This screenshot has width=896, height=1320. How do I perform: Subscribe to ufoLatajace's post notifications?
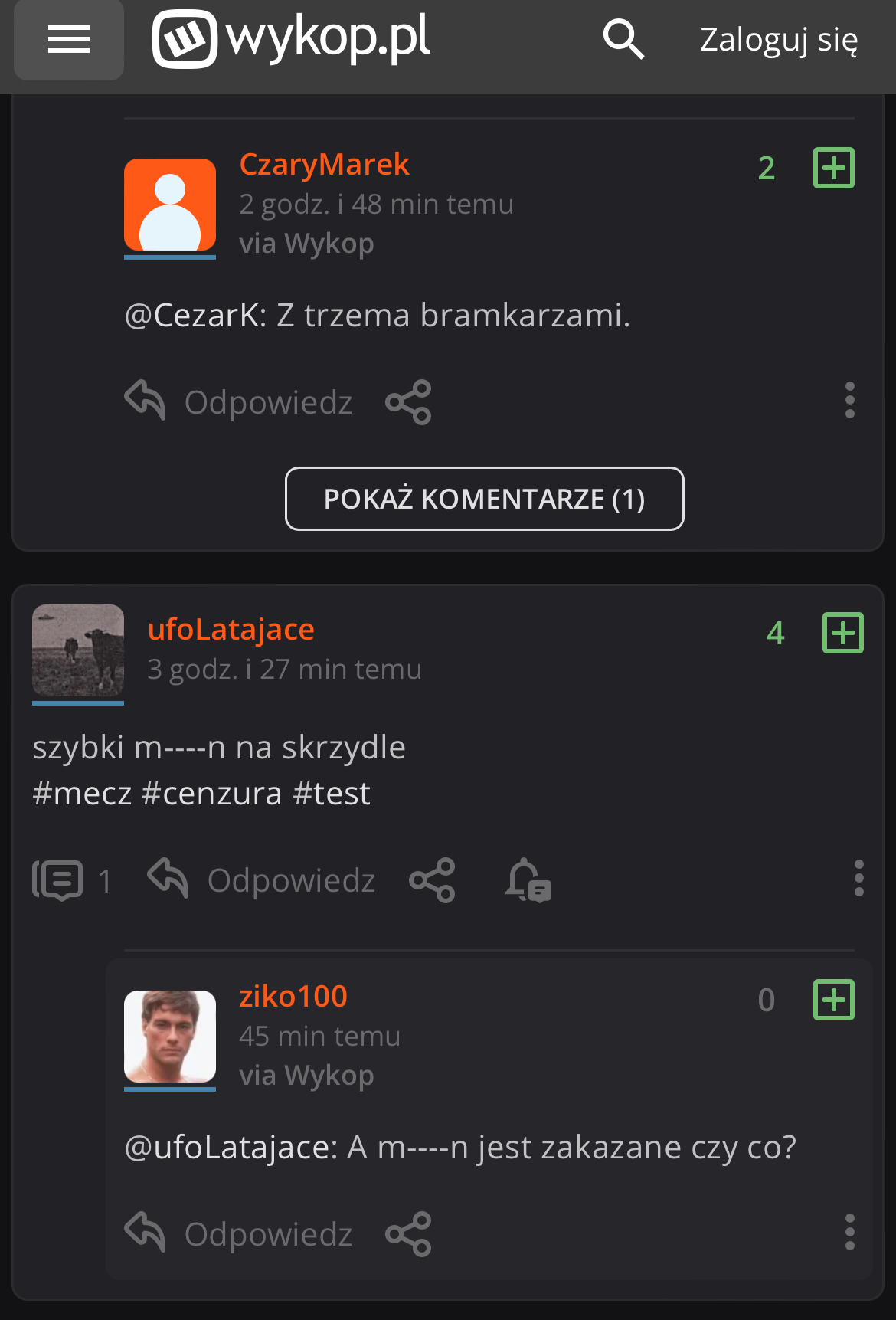pos(528,880)
